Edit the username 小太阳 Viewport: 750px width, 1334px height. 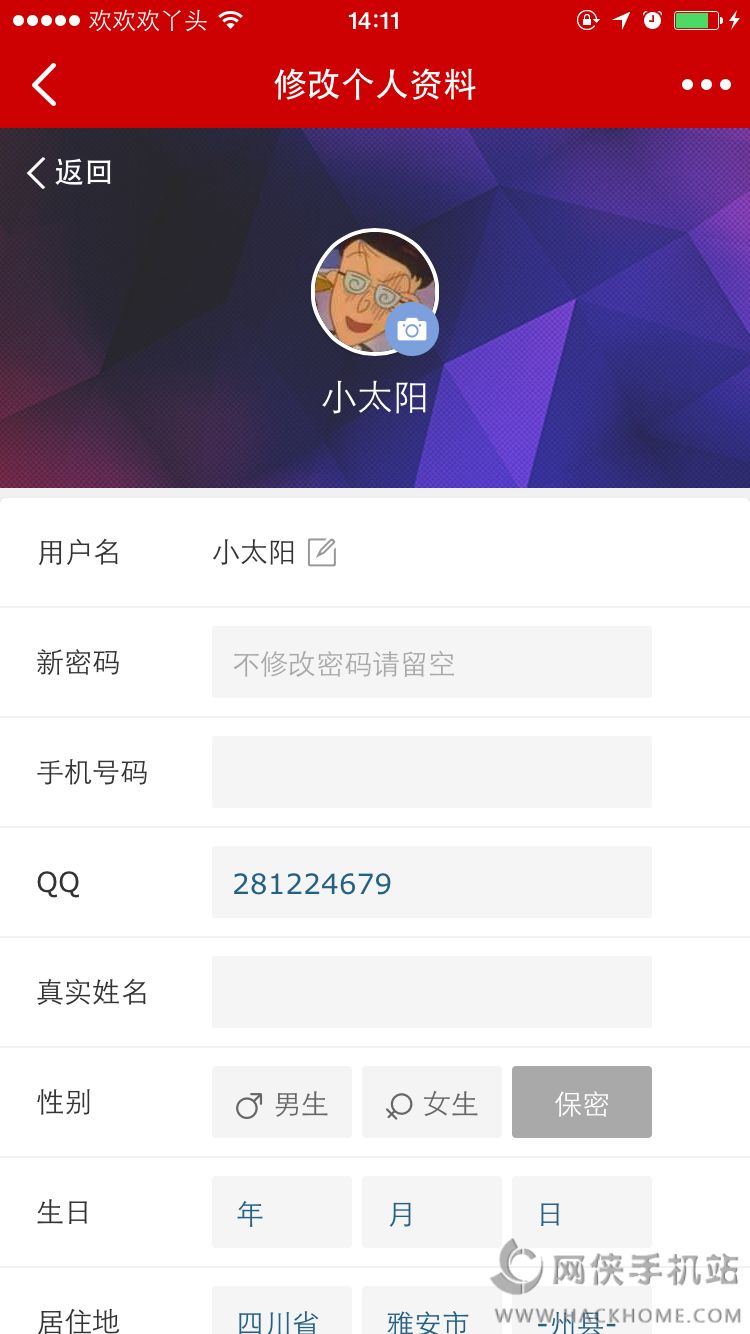pos(322,552)
